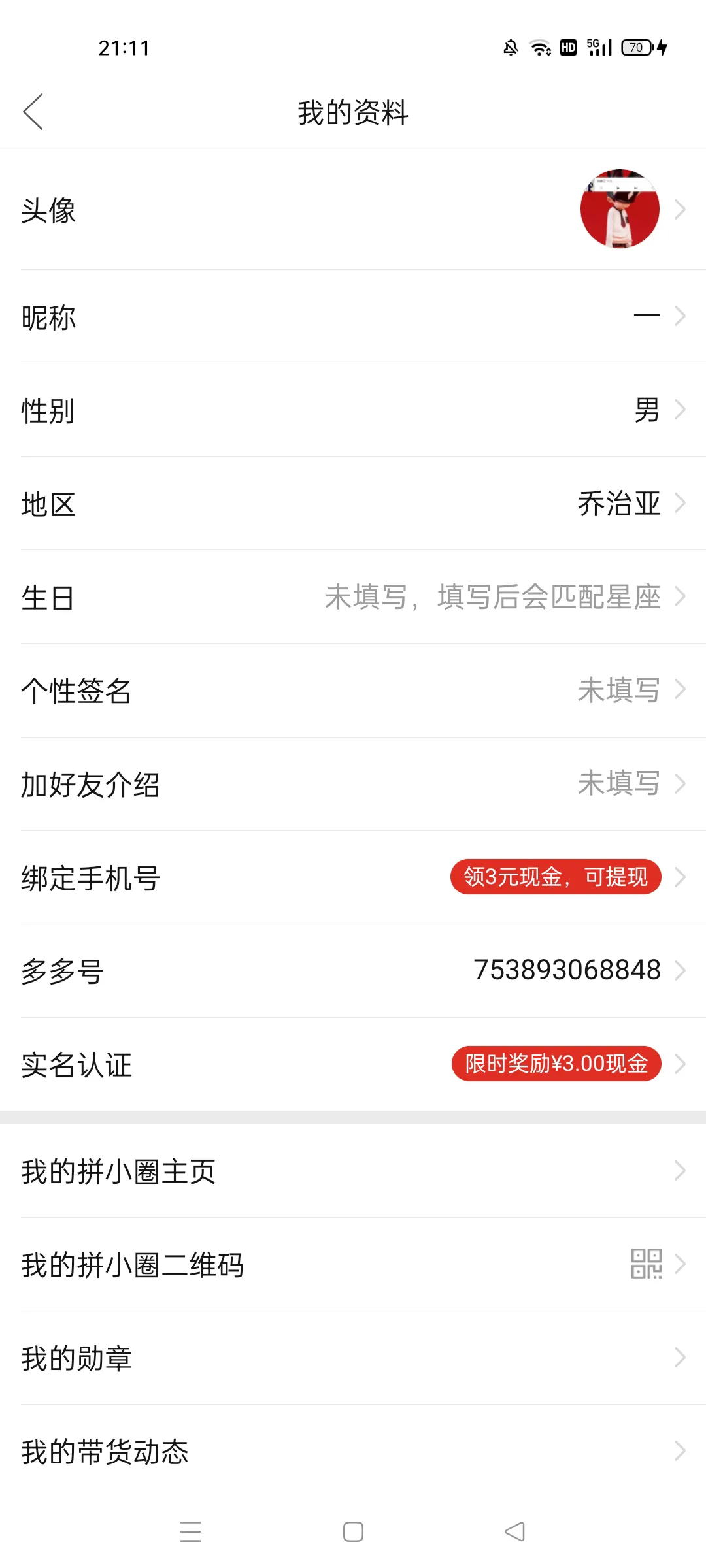The height and width of the screenshot is (1568, 706).
Task: Open 加好友介绍 row
Action: [x=353, y=784]
